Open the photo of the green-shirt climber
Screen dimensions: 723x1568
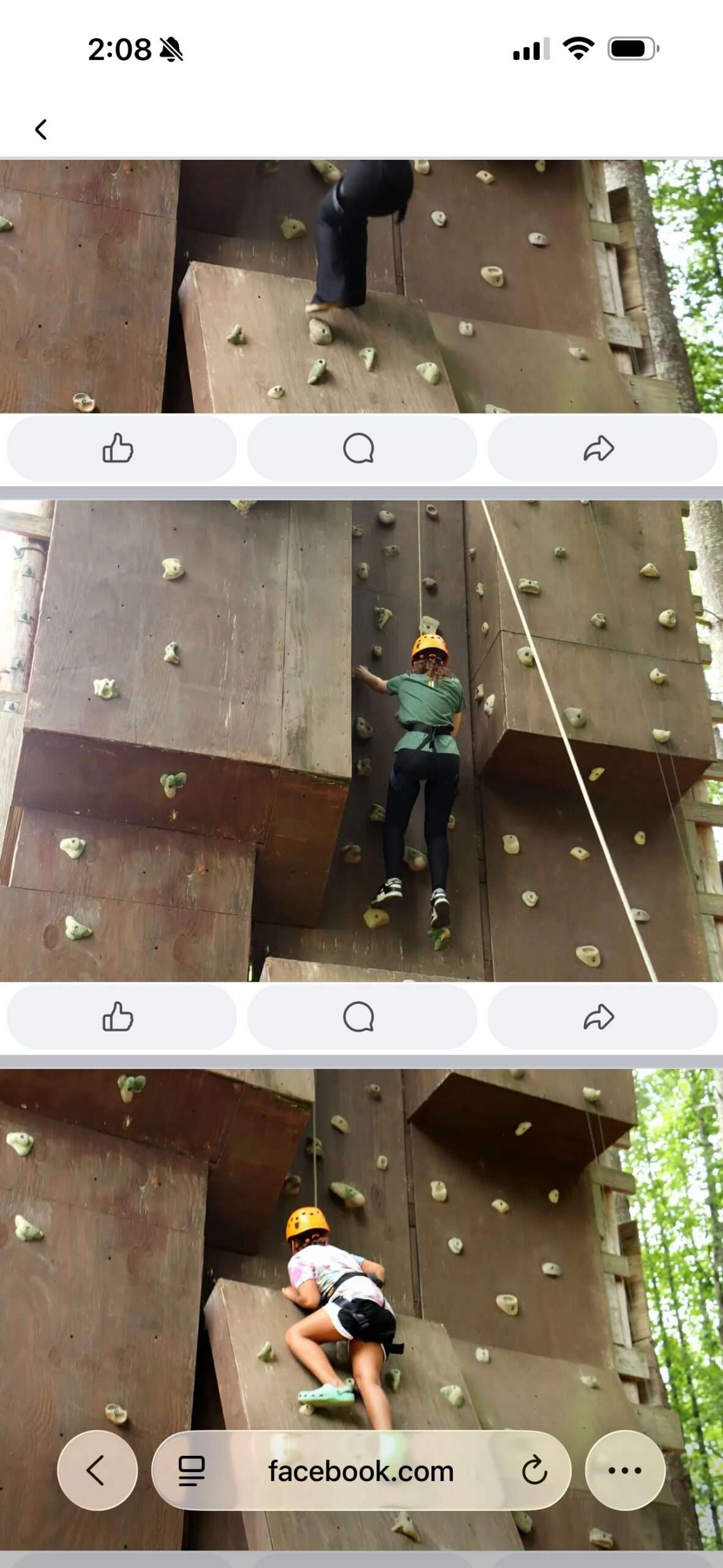point(361,741)
